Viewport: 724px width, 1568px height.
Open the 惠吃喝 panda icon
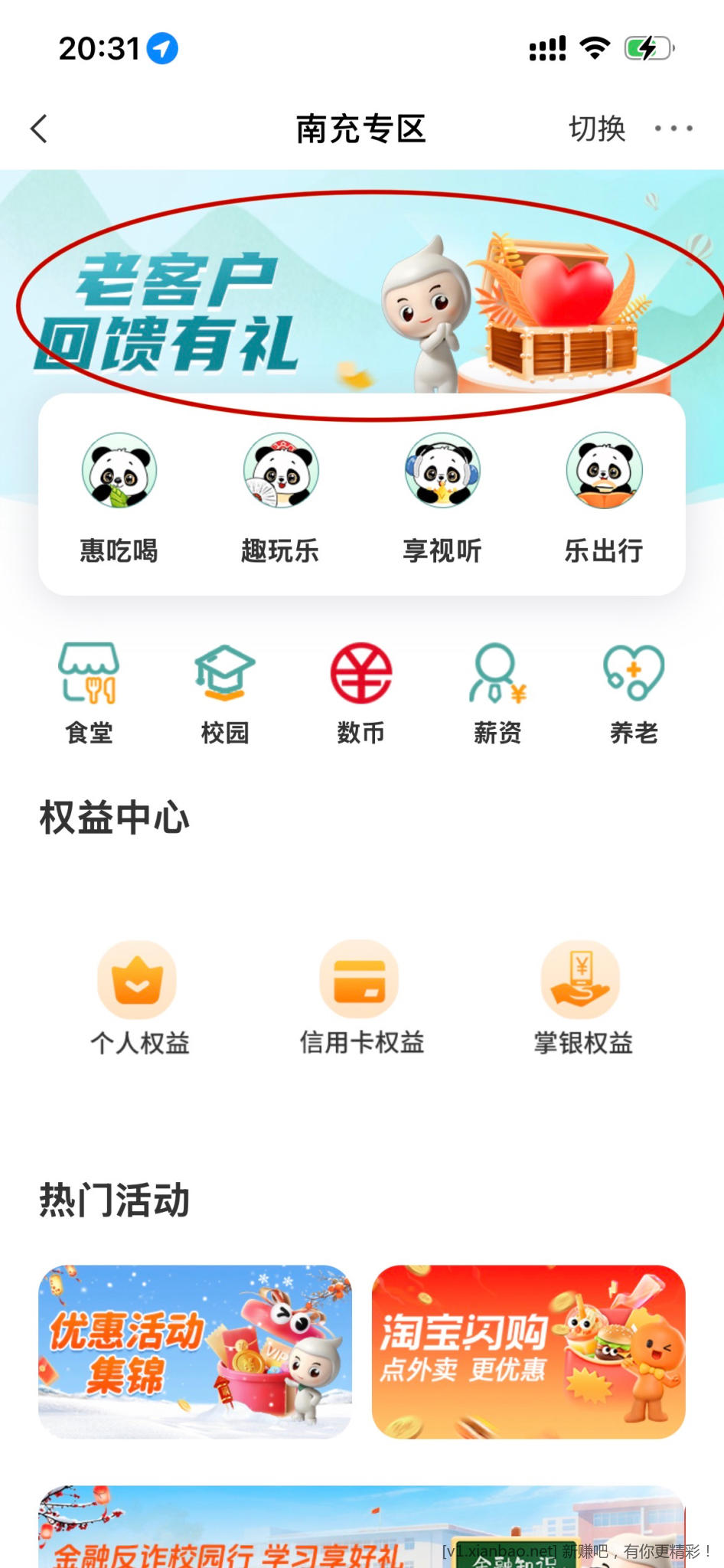coord(119,473)
